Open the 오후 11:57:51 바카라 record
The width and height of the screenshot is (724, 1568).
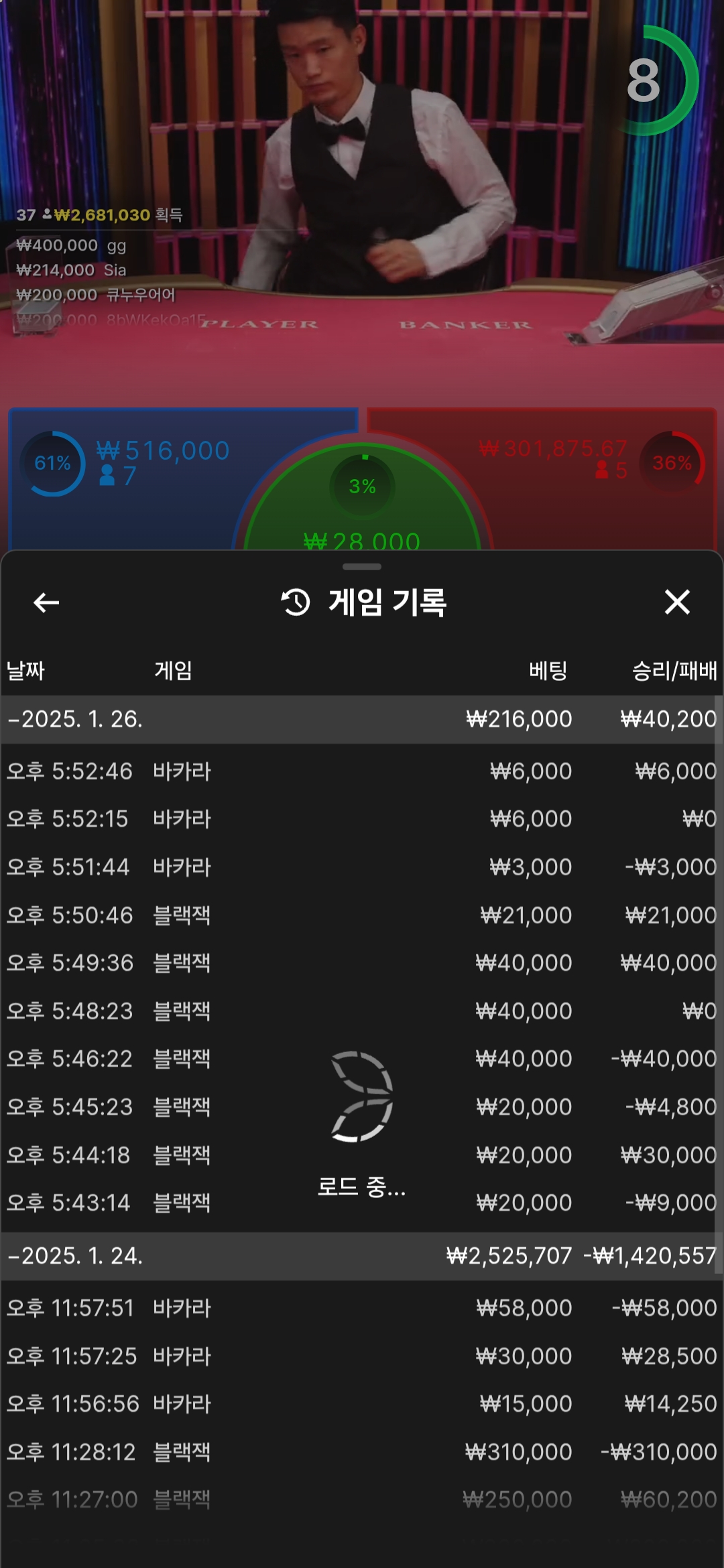pyautogui.click(x=361, y=1308)
